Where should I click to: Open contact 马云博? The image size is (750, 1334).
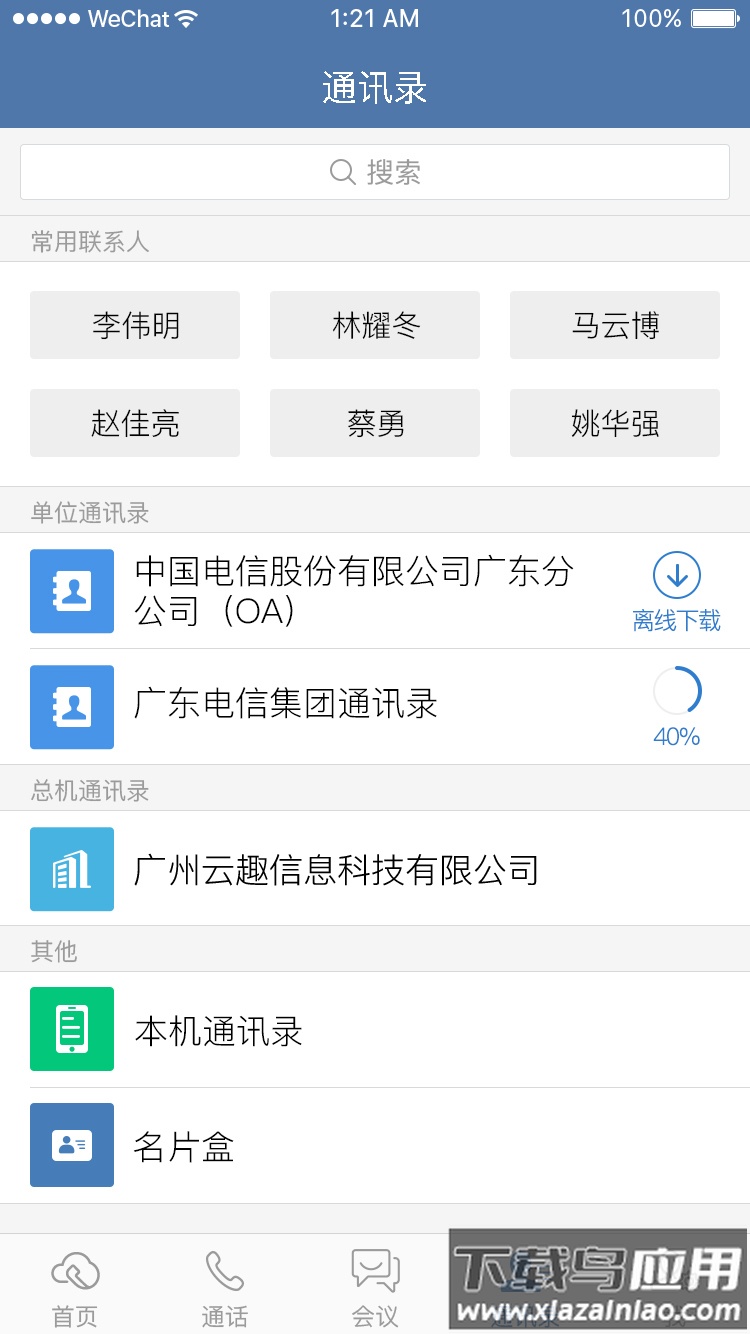614,324
